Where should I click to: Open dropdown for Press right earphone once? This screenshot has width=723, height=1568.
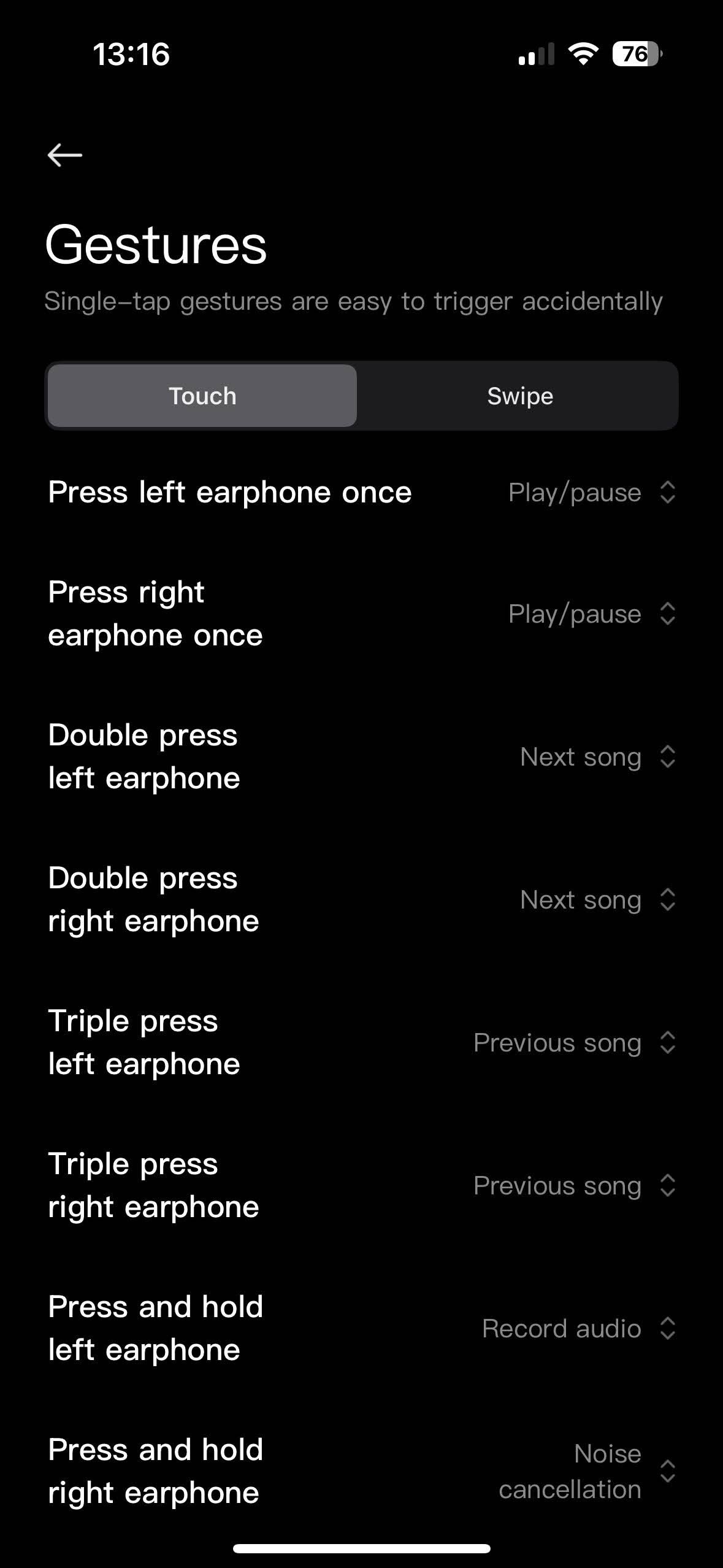click(x=592, y=613)
